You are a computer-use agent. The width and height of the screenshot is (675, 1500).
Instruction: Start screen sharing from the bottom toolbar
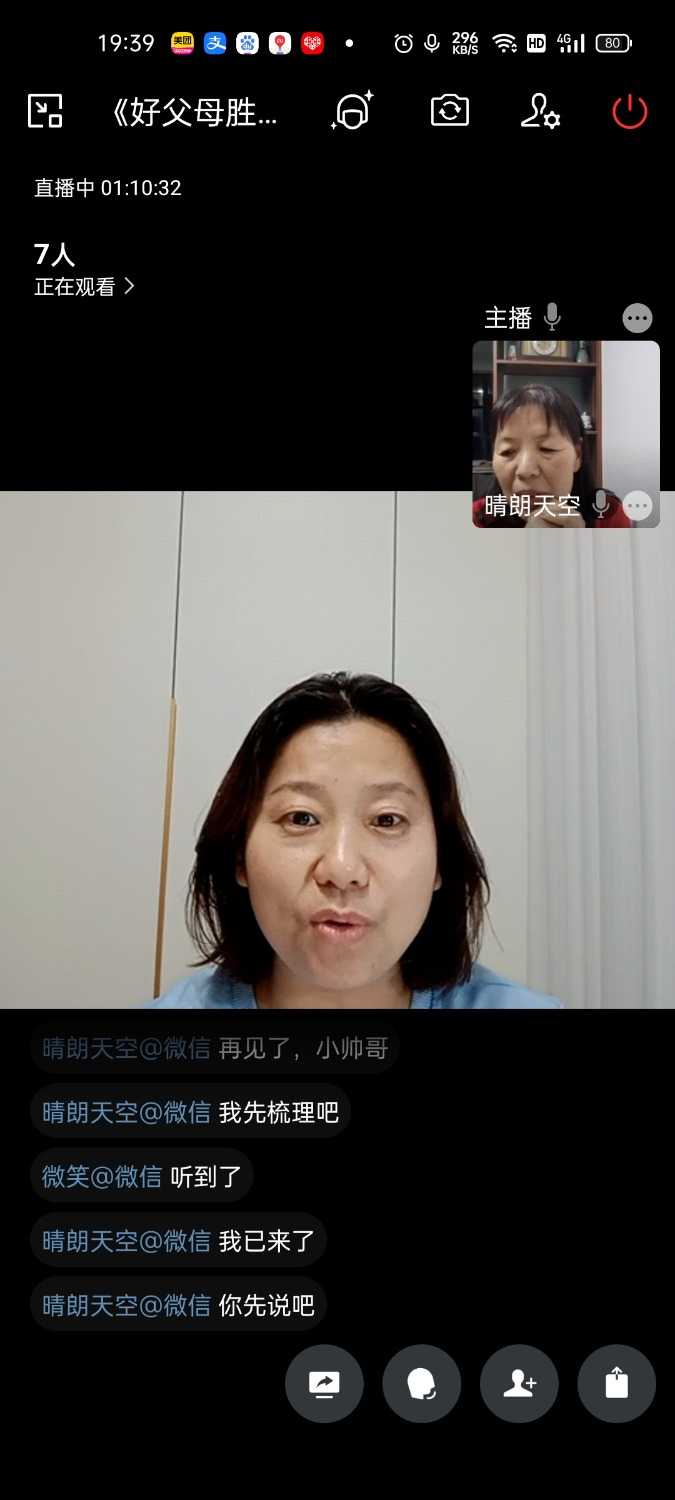(x=324, y=1384)
